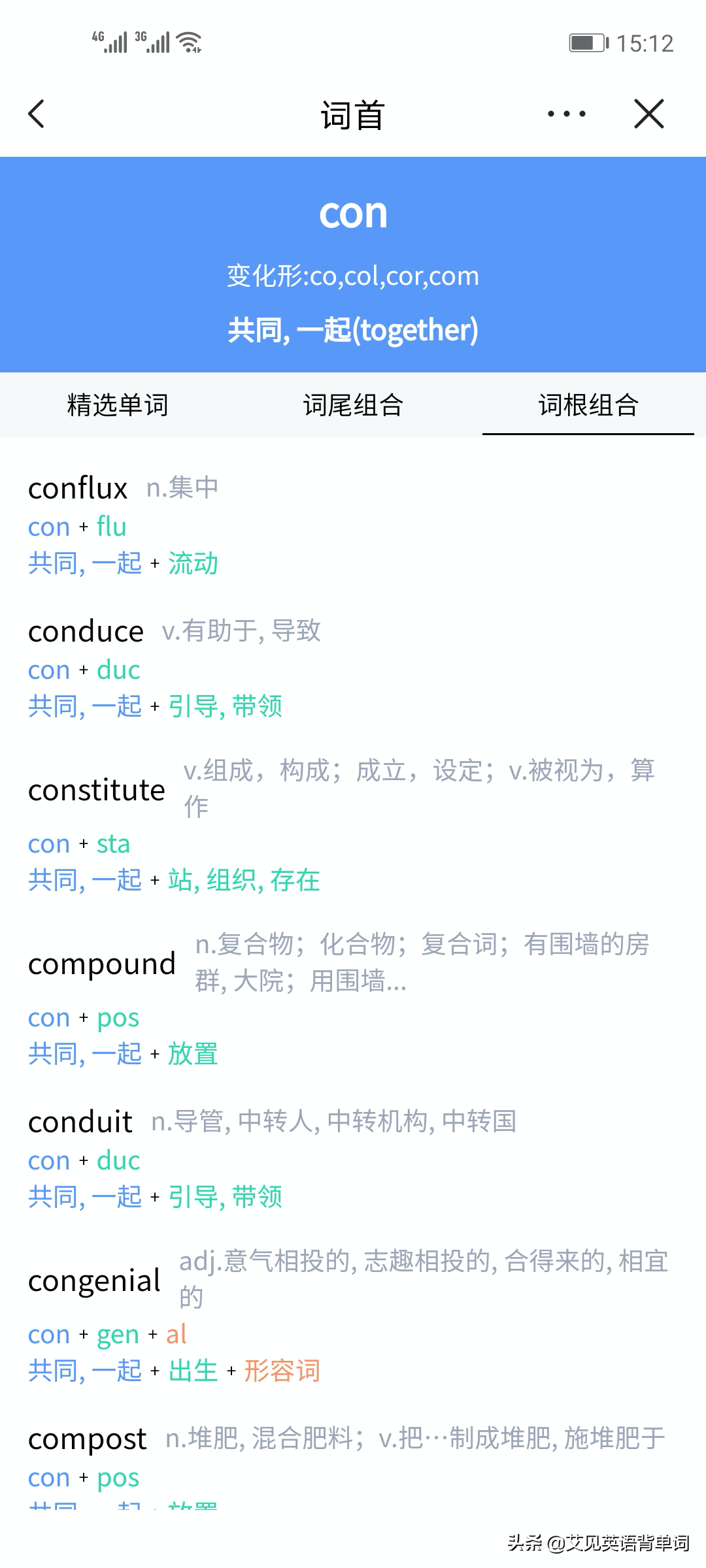Open the word entry compound
The width and height of the screenshot is (706, 1568).
(x=102, y=964)
